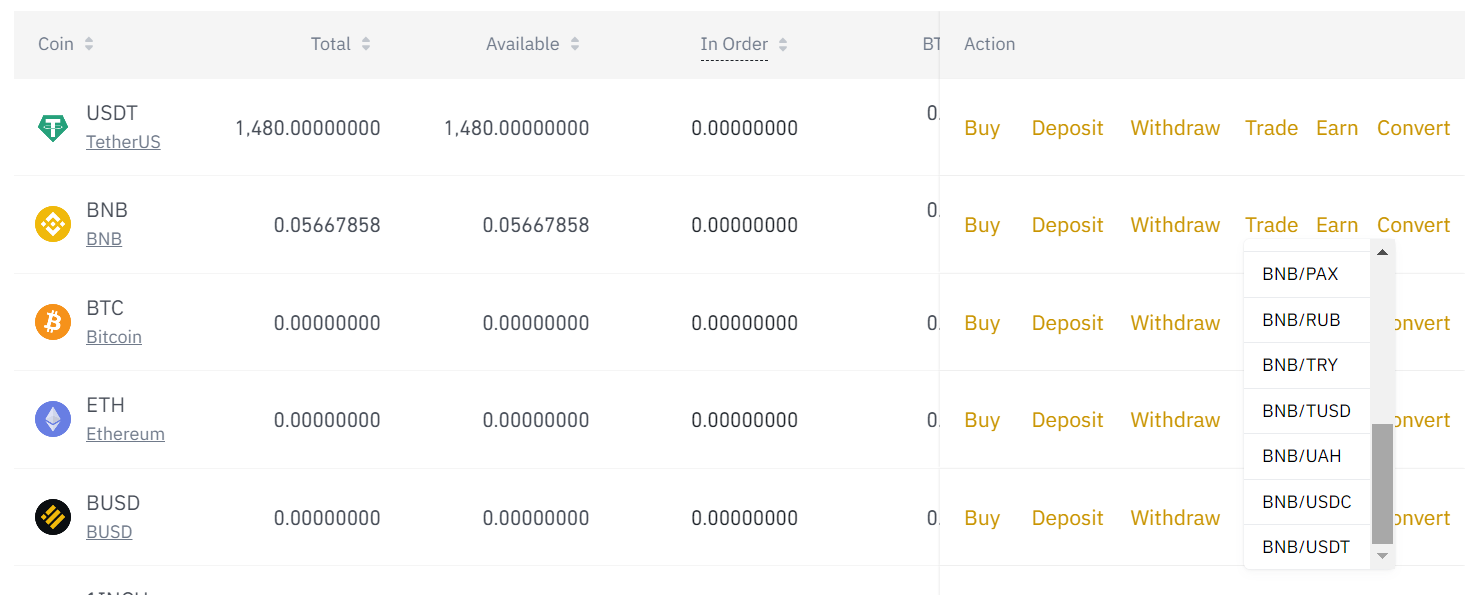Viewport: 1472px width, 595px height.
Task: Open the Ethereum coin link
Action: [x=125, y=434]
